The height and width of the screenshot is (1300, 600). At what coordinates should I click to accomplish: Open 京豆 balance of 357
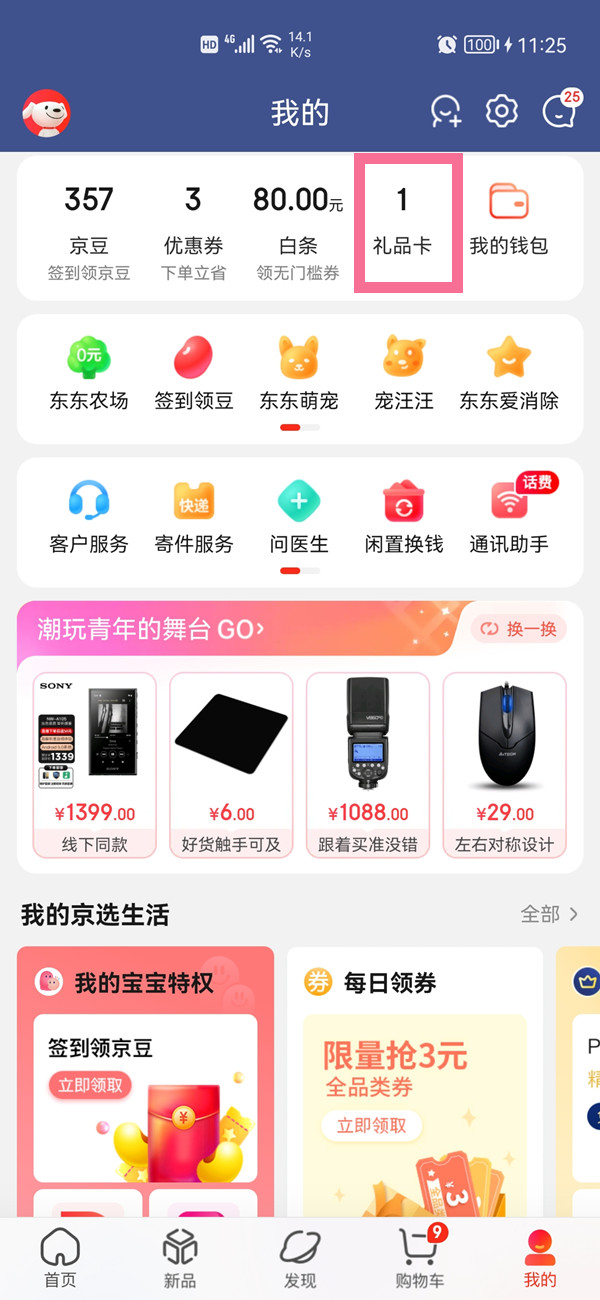(89, 225)
